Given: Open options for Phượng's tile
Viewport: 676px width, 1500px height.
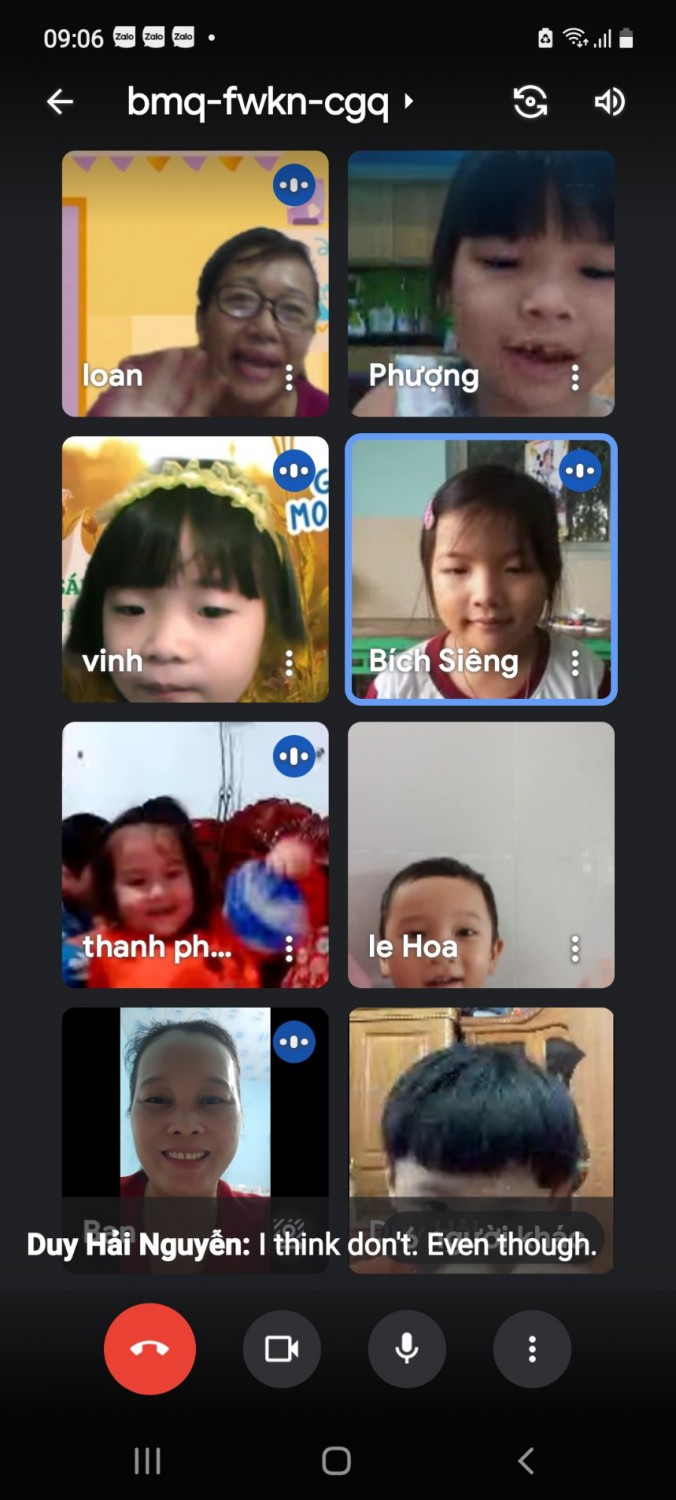Looking at the screenshot, I should tap(575, 377).
